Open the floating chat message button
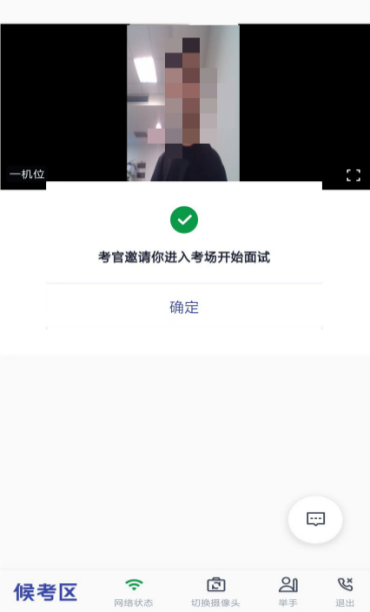The image size is (370, 612). point(315,519)
